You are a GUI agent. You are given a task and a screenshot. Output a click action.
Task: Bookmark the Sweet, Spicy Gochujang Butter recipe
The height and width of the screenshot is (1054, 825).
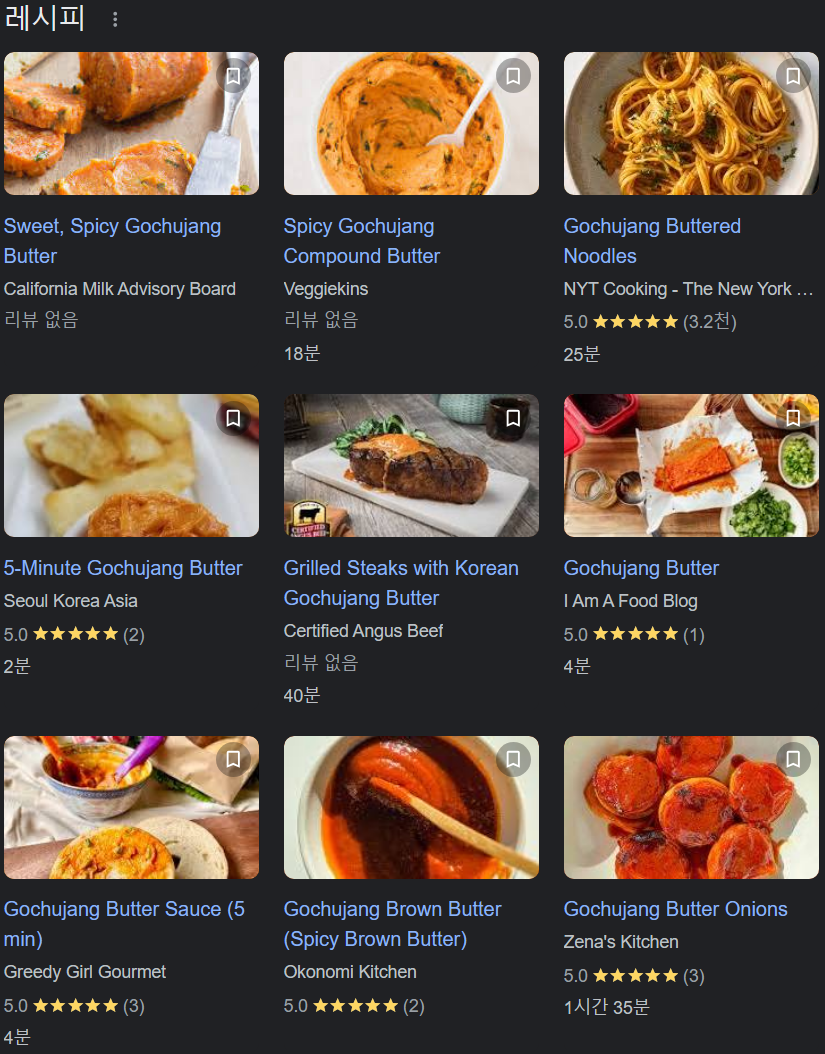click(233, 76)
